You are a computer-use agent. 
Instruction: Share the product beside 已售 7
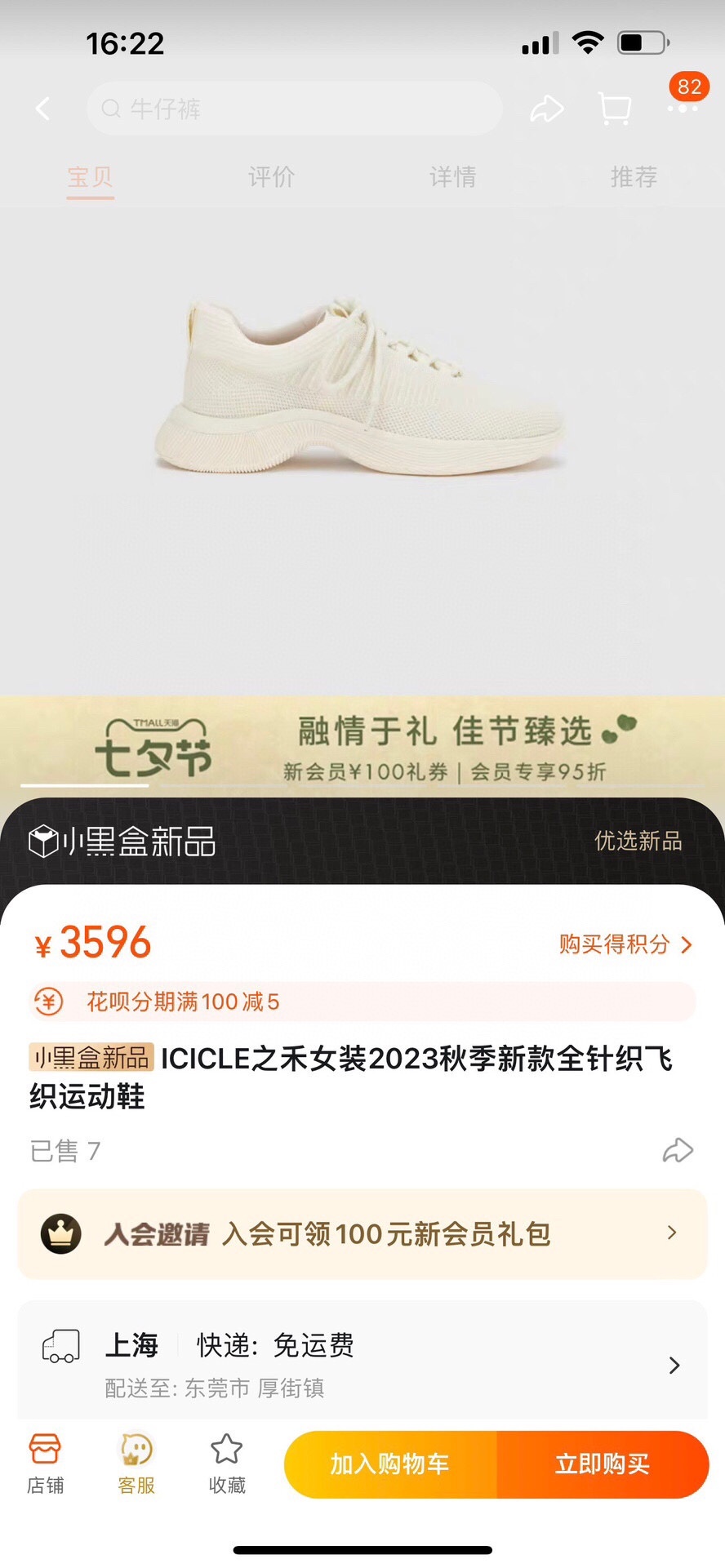[x=678, y=1151]
